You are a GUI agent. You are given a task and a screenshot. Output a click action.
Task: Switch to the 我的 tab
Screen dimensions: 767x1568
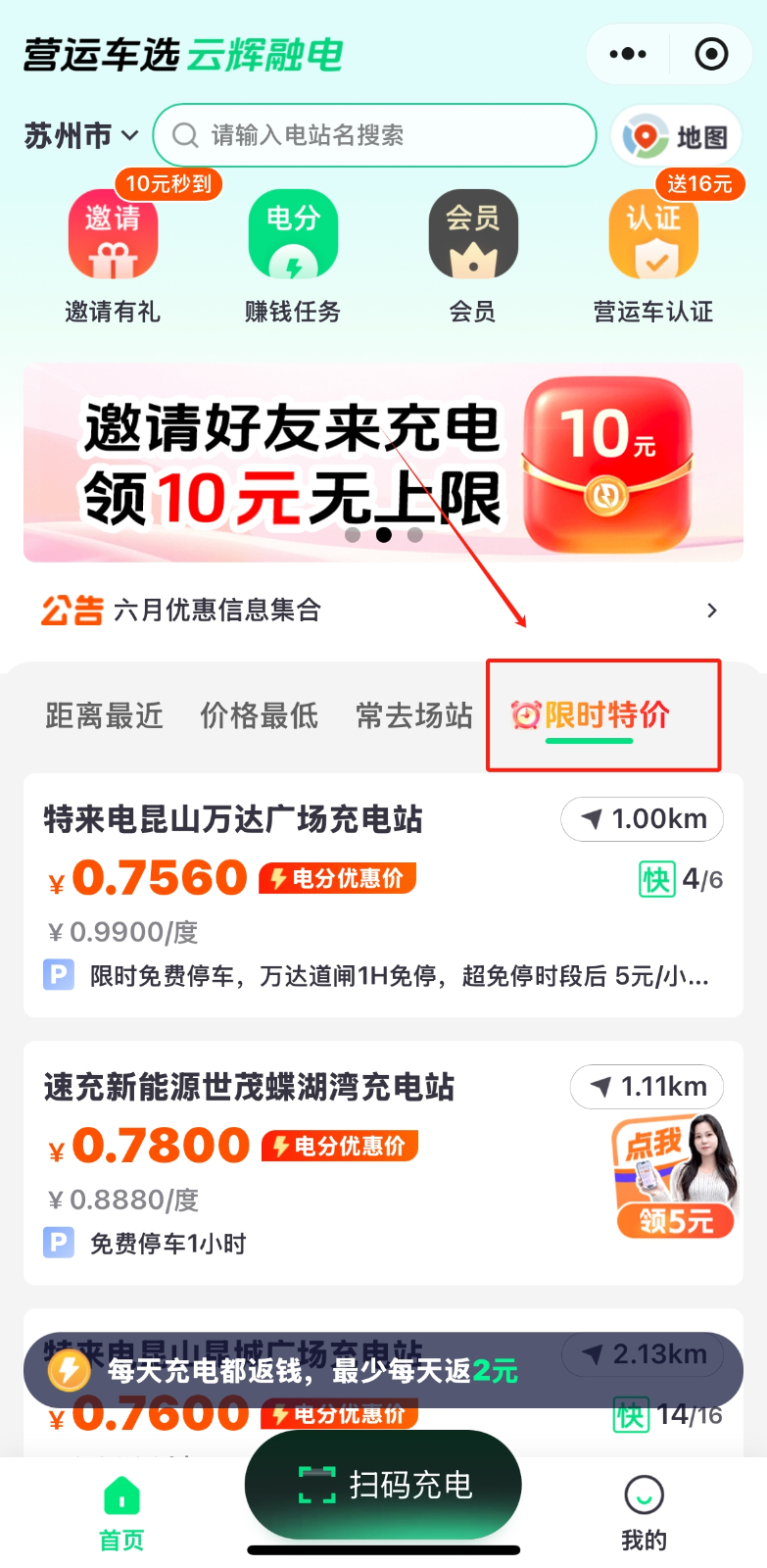point(644,1512)
